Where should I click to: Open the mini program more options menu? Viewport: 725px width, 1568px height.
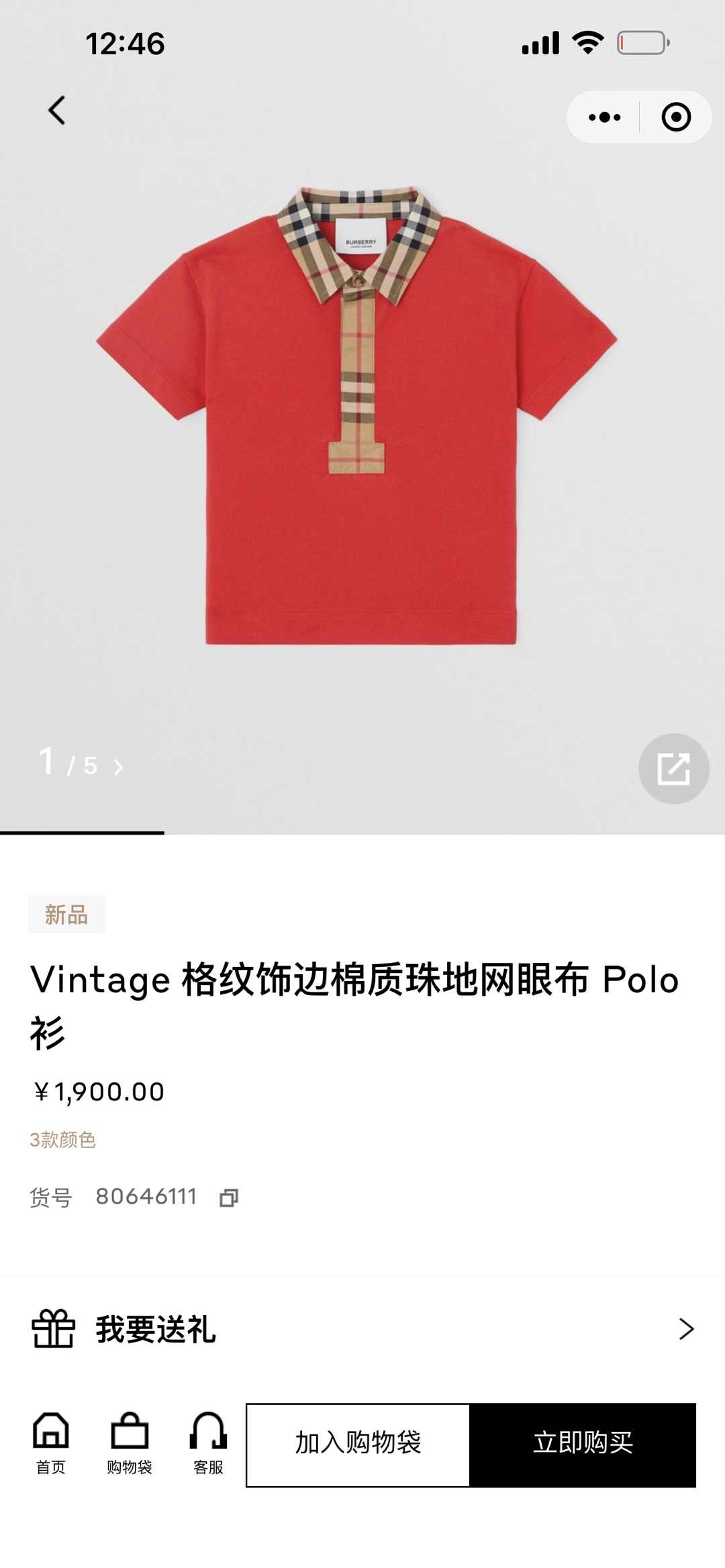[x=604, y=117]
